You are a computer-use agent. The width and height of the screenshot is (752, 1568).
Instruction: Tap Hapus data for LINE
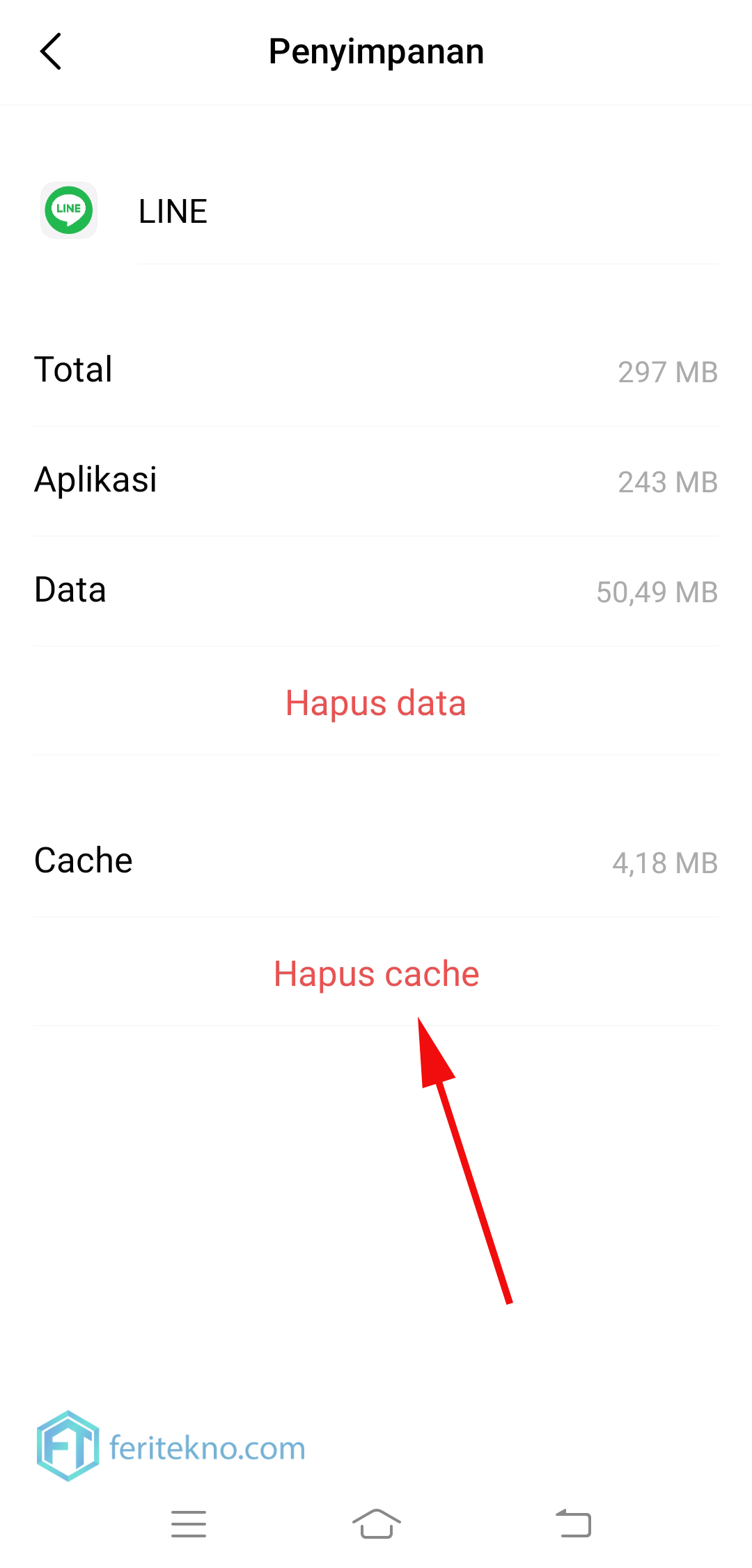(x=376, y=703)
